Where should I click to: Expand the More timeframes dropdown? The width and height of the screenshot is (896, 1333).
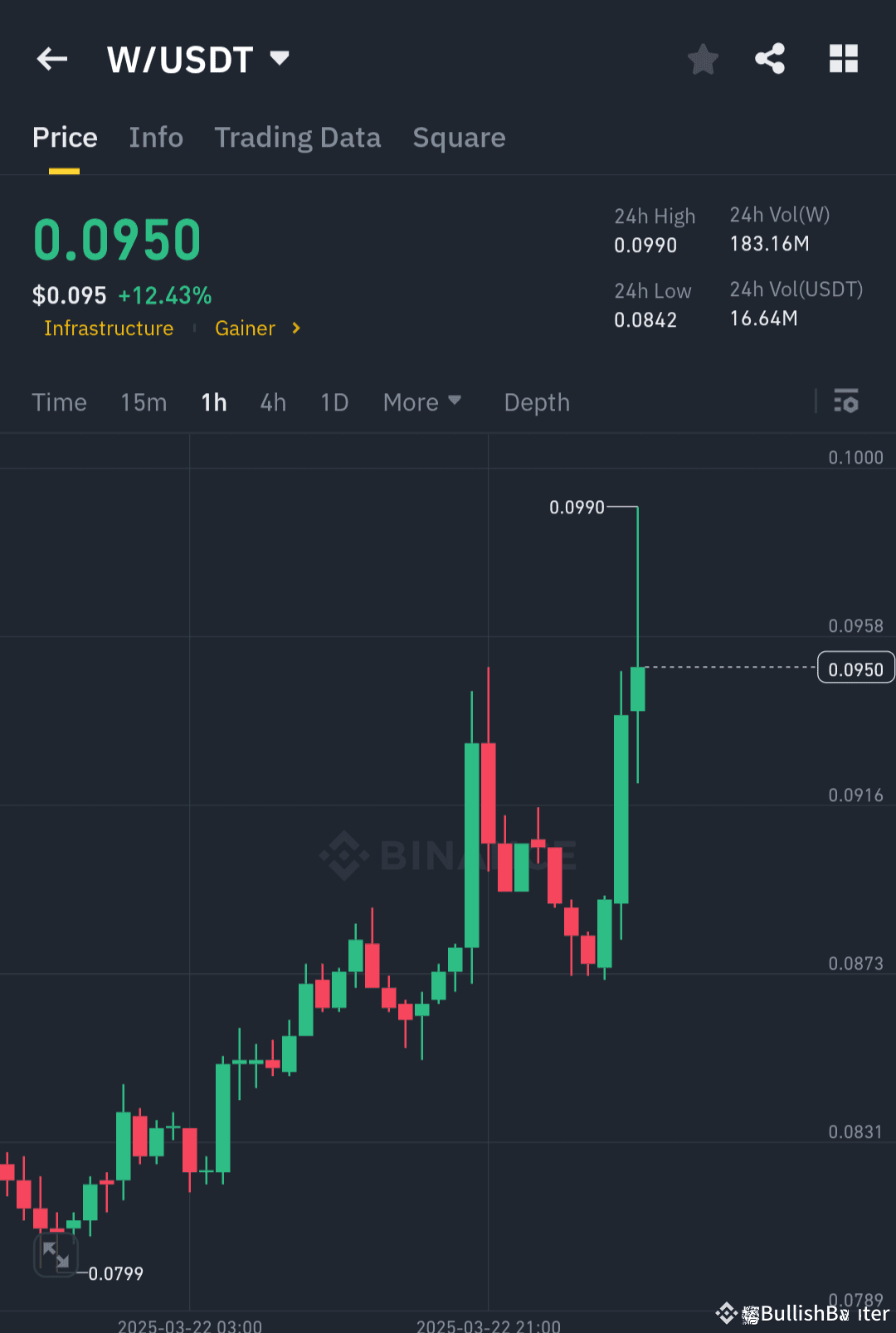[x=421, y=401]
